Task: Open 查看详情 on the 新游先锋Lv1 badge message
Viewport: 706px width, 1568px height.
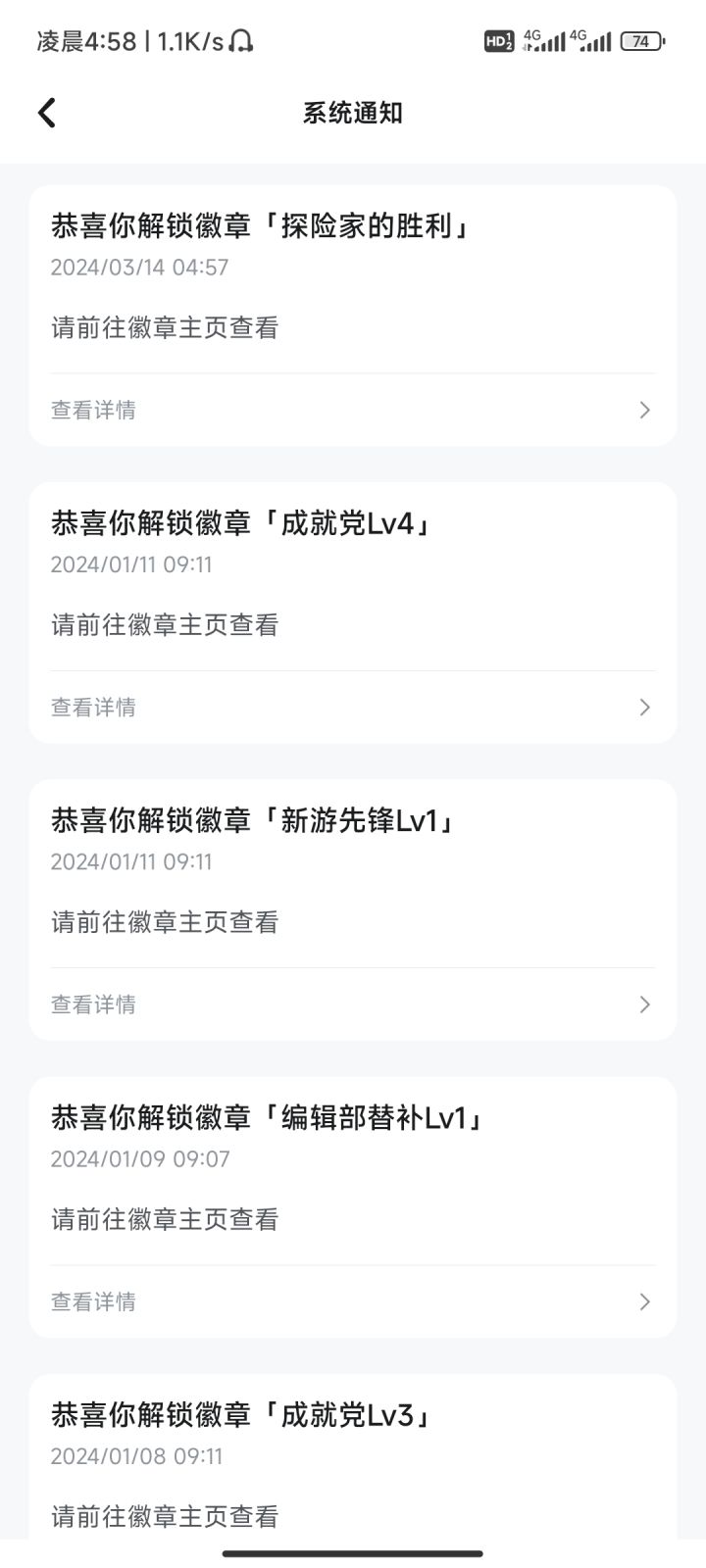Action: 93,1004
